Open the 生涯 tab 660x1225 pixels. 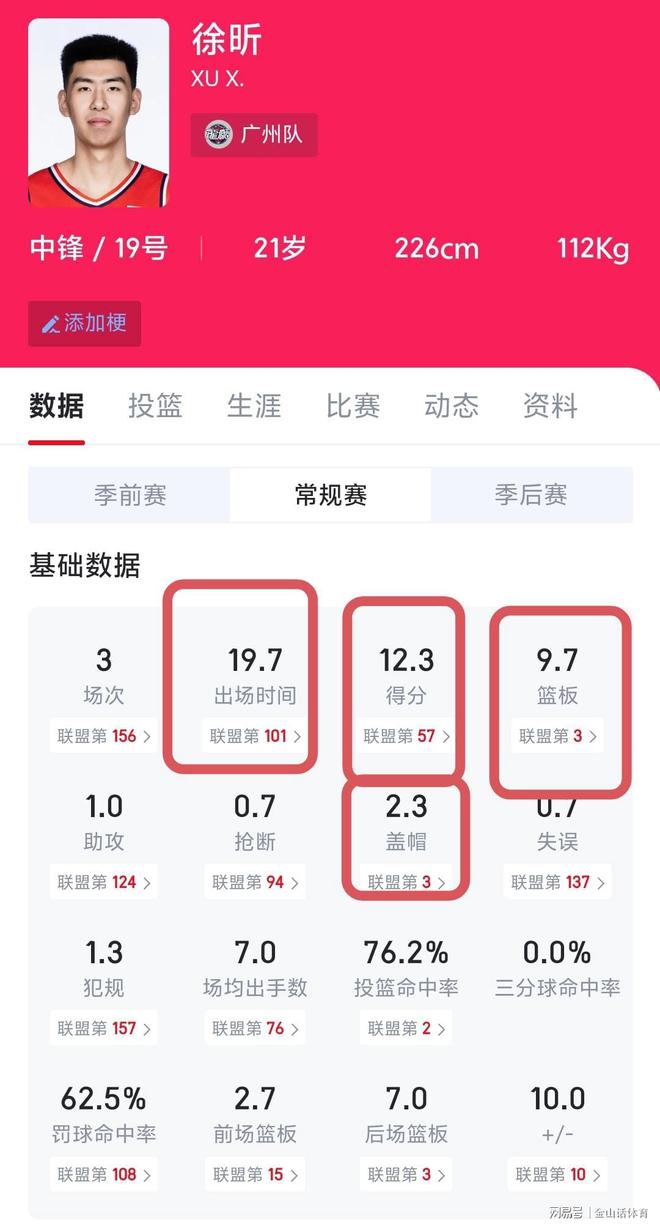(254, 406)
